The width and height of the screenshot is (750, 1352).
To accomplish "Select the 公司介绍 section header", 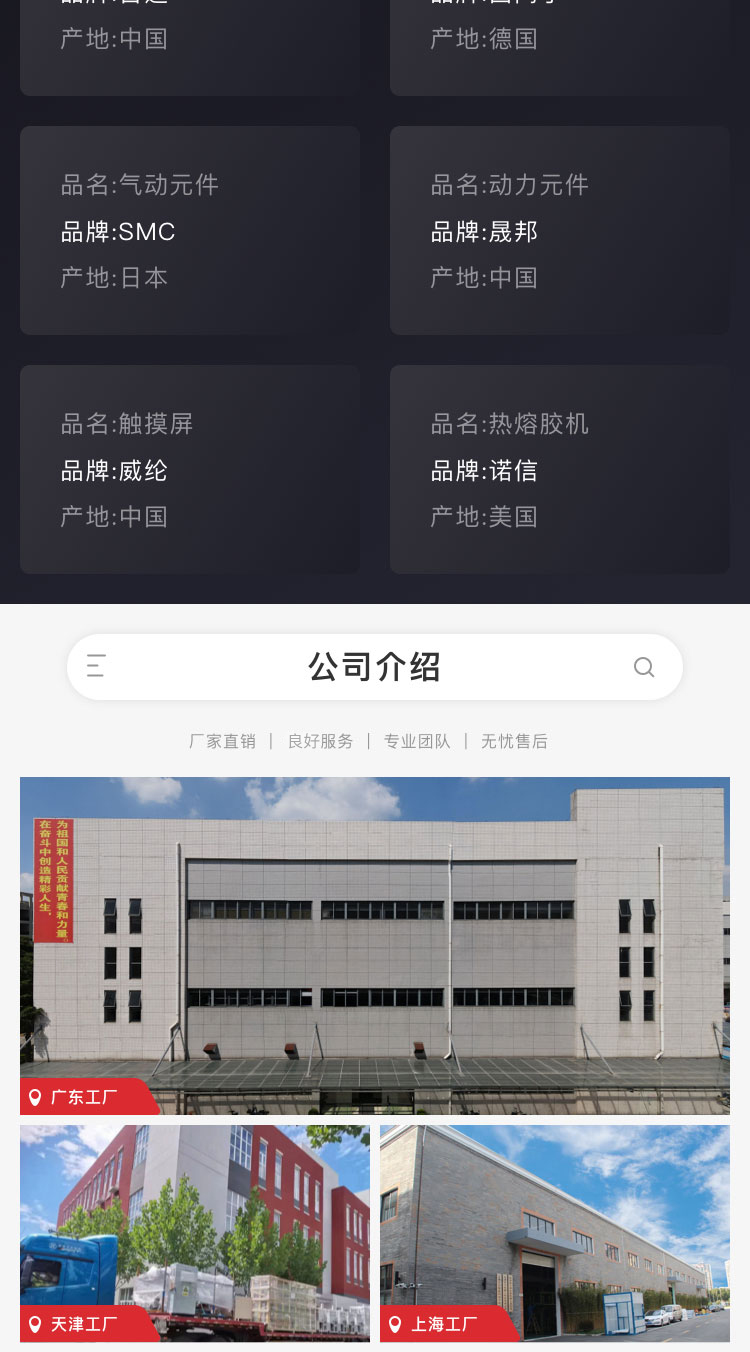I will click(x=374, y=666).
